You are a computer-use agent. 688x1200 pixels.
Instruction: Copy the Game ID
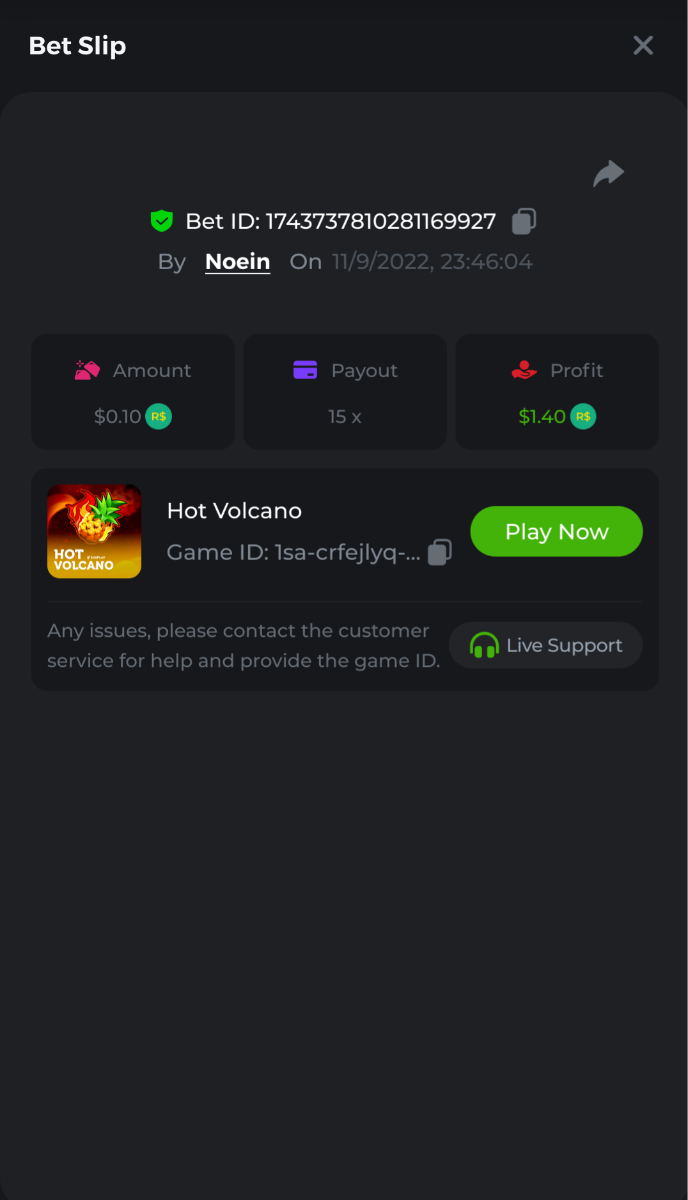point(440,553)
